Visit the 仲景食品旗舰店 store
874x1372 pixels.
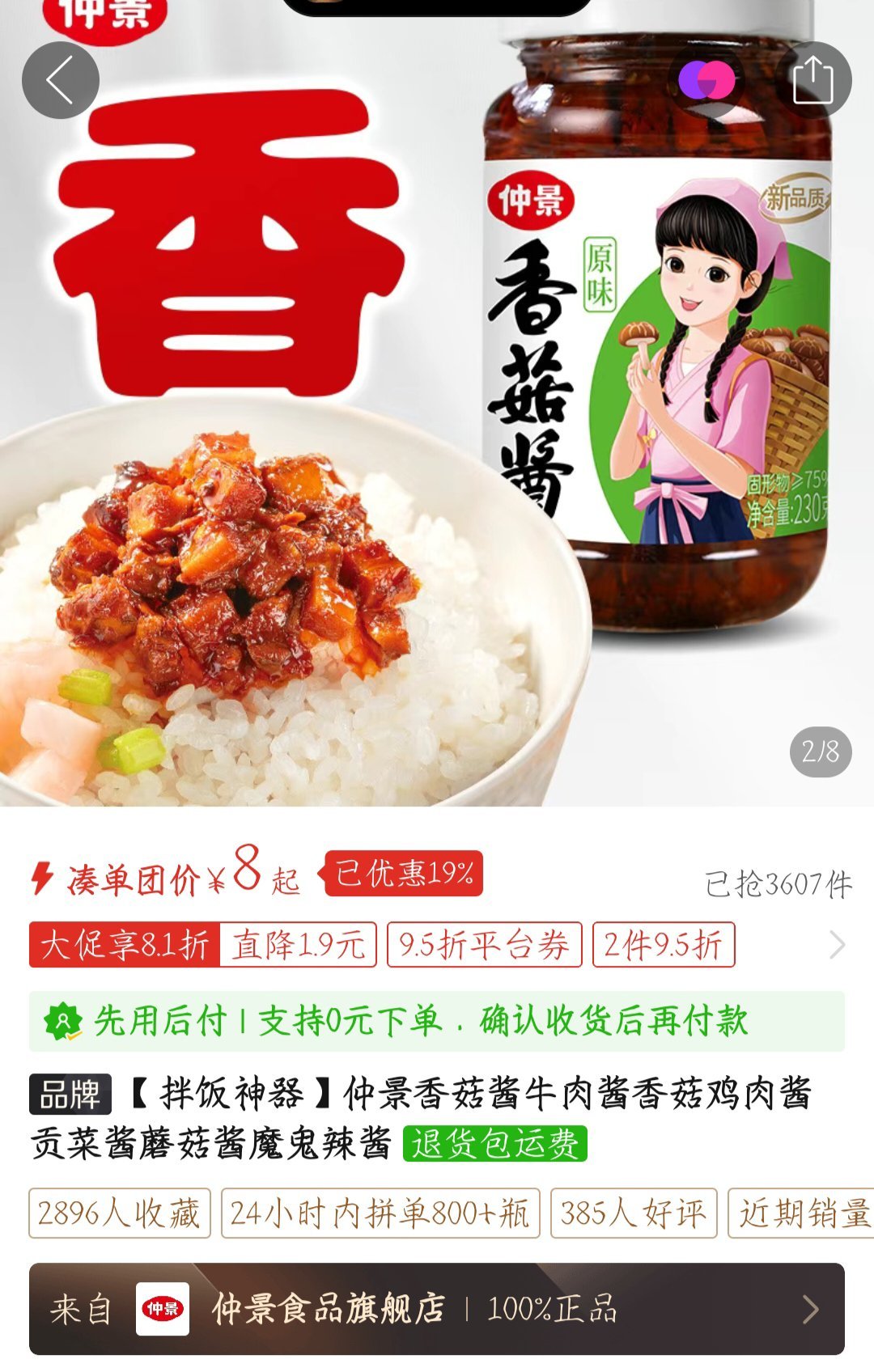click(x=437, y=1308)
